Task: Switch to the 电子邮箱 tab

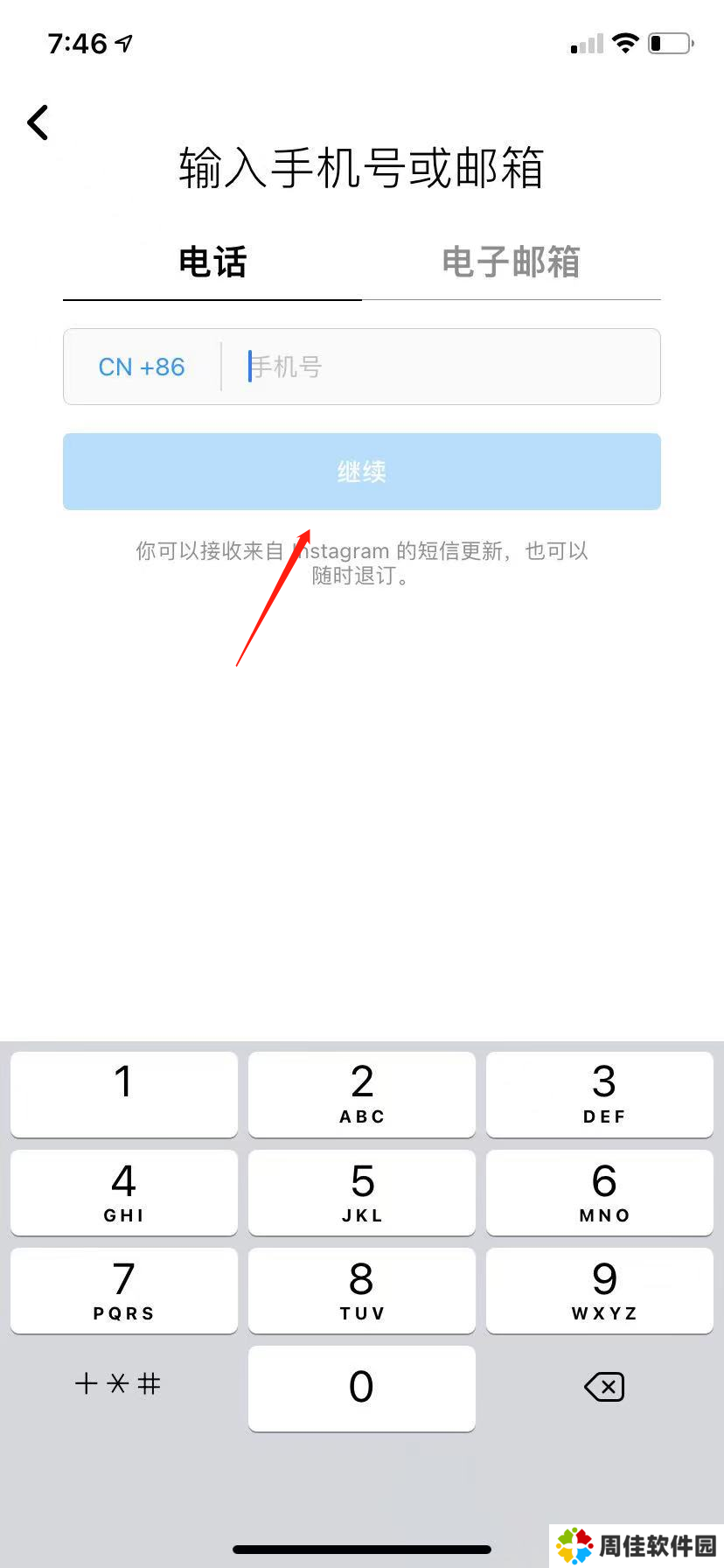Action: tap(511, 262)
